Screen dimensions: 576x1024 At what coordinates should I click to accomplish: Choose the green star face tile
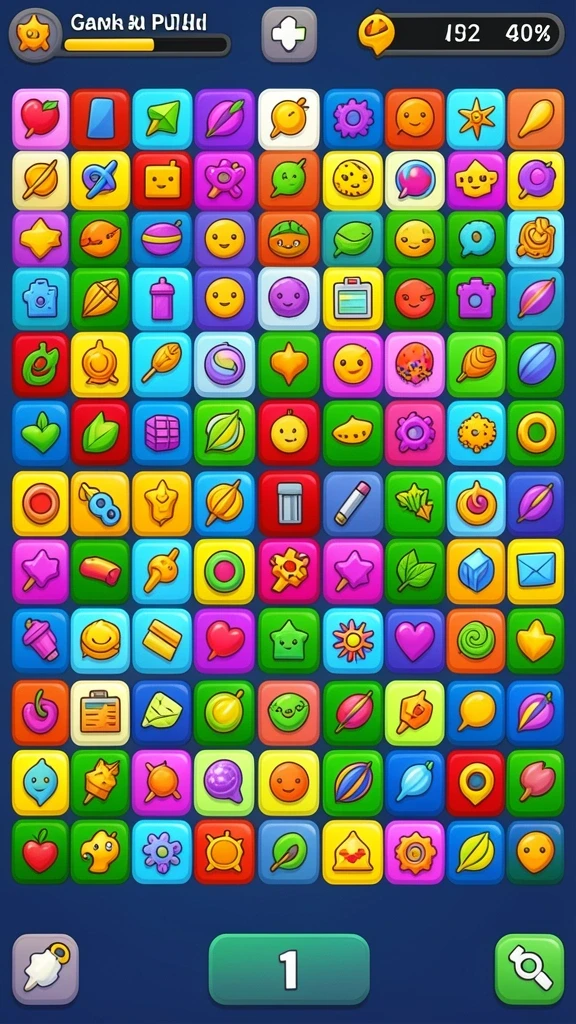pos(289,641)
